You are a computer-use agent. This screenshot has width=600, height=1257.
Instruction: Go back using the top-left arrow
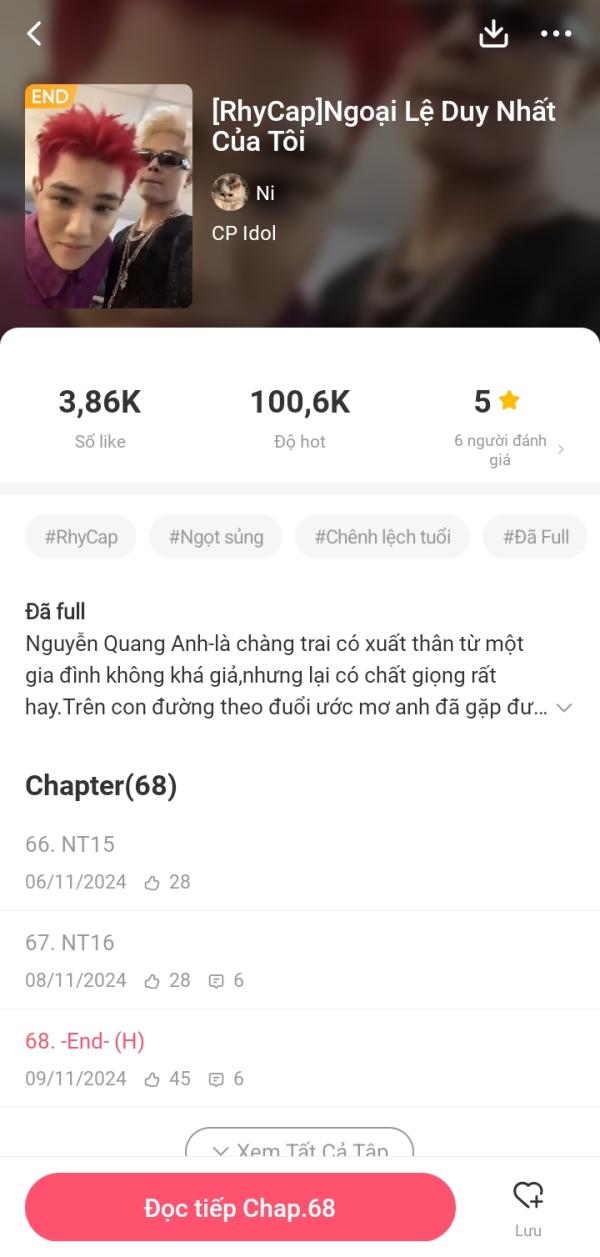pyautogui.click(x=35, y=34)
